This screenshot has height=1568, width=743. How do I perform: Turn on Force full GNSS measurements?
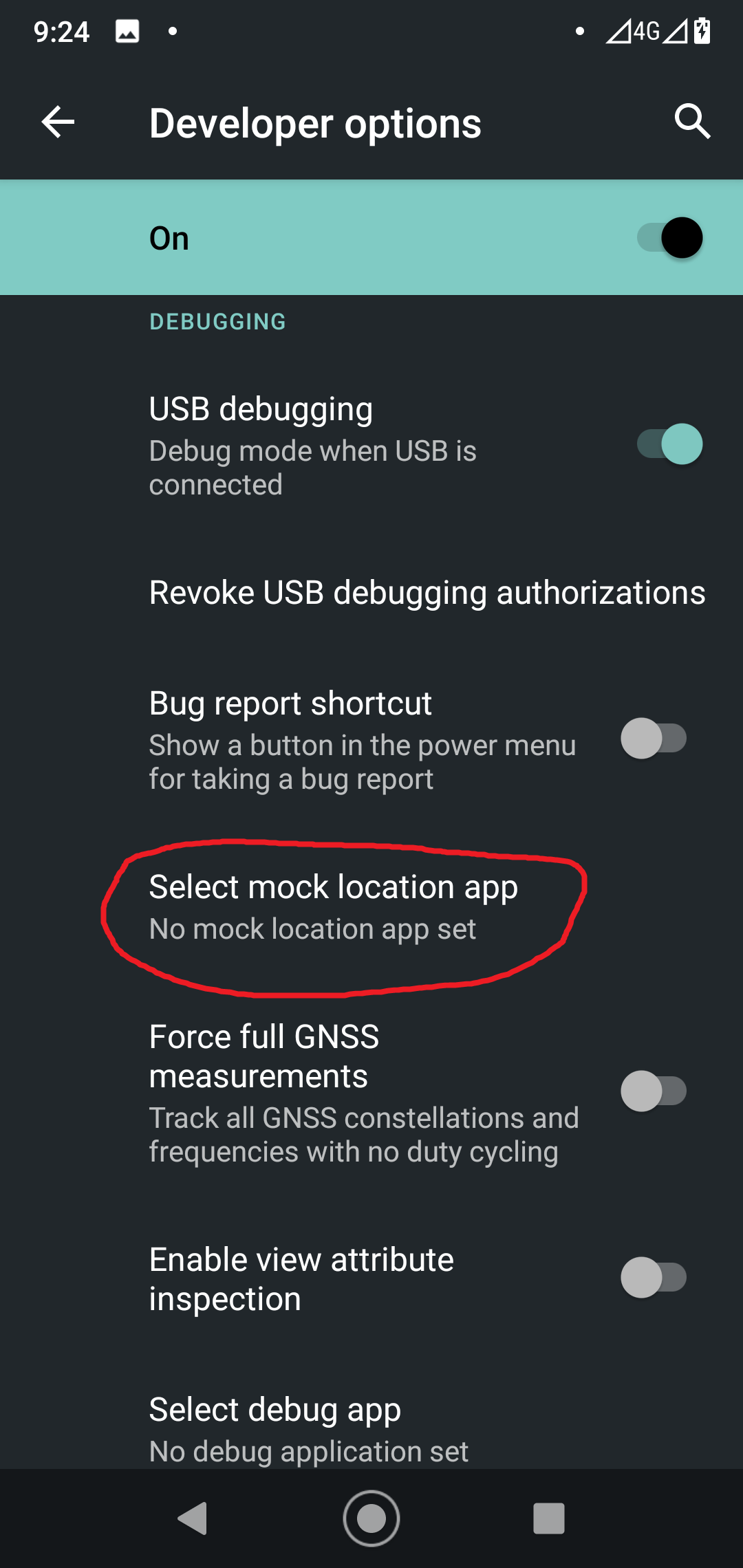click(653, 1091)
